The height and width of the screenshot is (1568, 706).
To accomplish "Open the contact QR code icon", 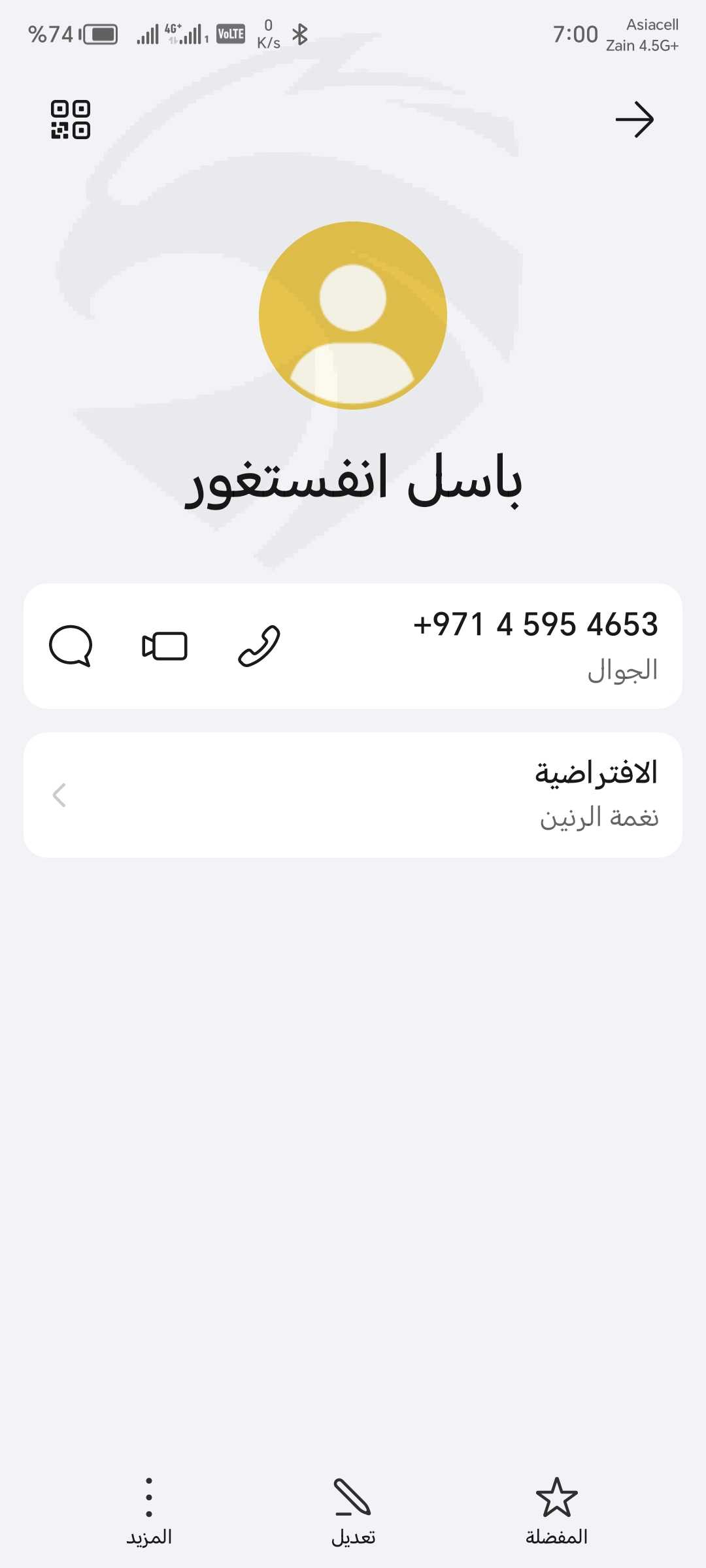I will pos(71,120).
